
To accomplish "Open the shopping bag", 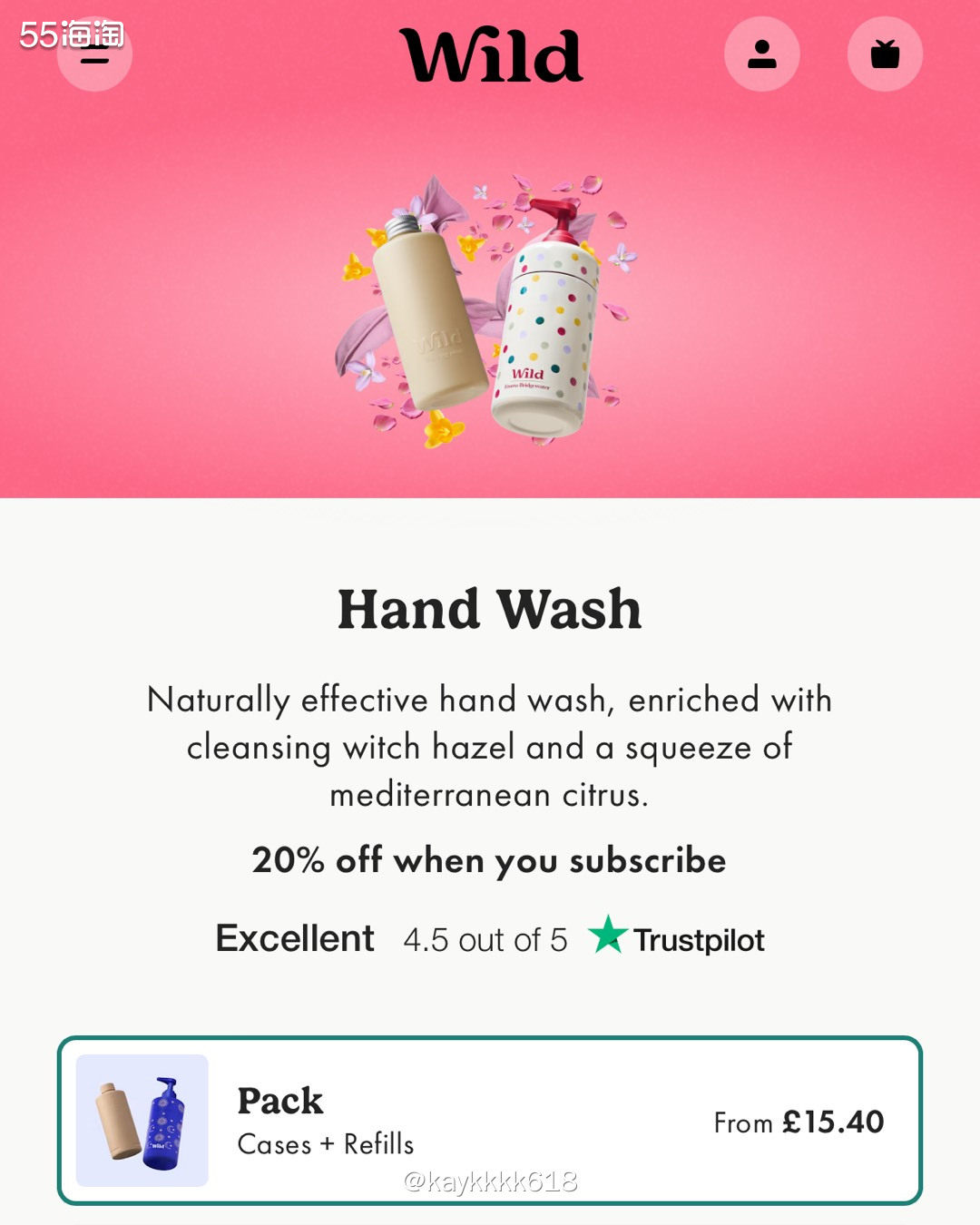I will (885, 54).
